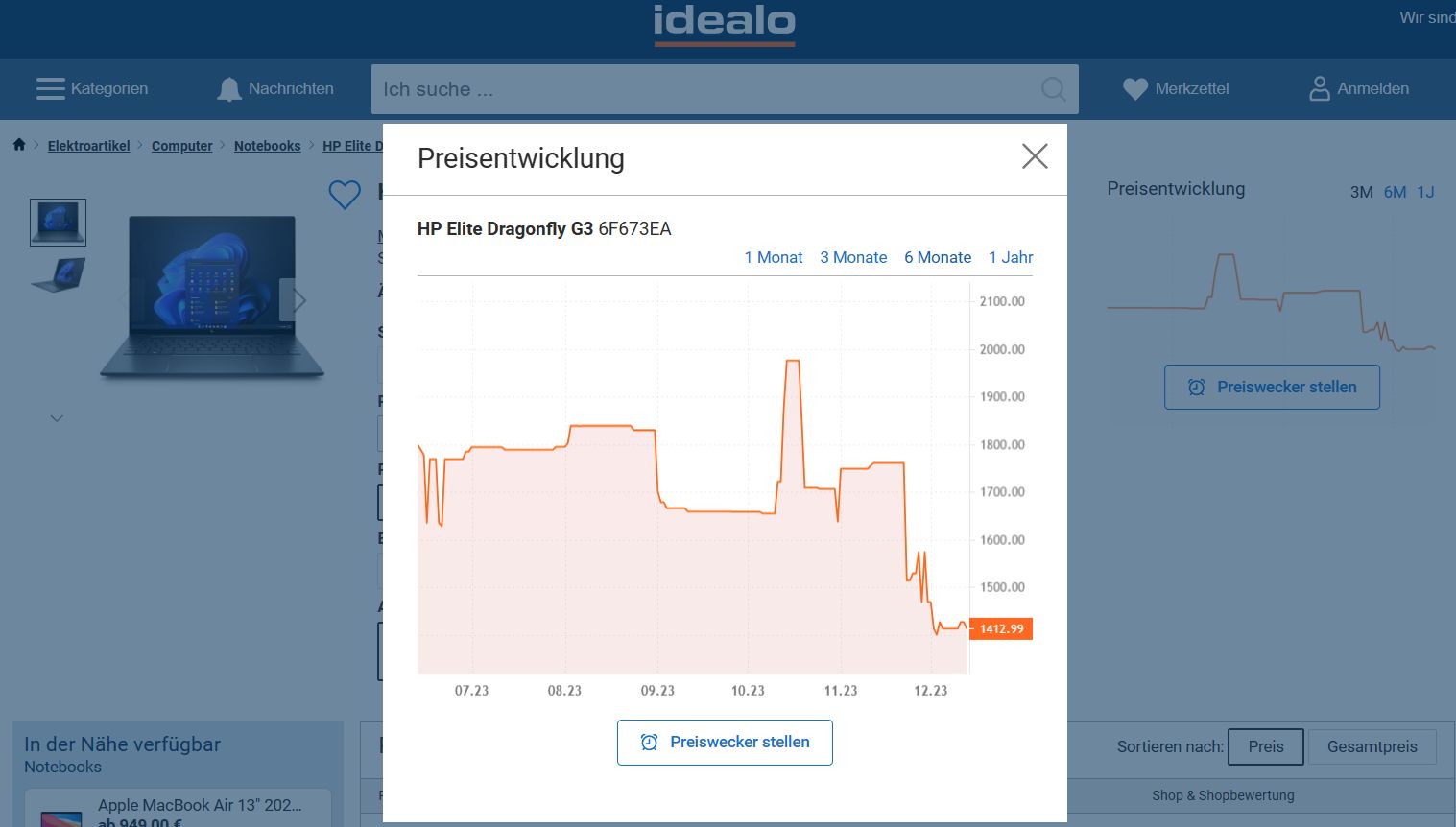The height and width of the screenshot is (827, 1456).
Task: Open the Computer breadcrumb link
Action: pos(181,146)
